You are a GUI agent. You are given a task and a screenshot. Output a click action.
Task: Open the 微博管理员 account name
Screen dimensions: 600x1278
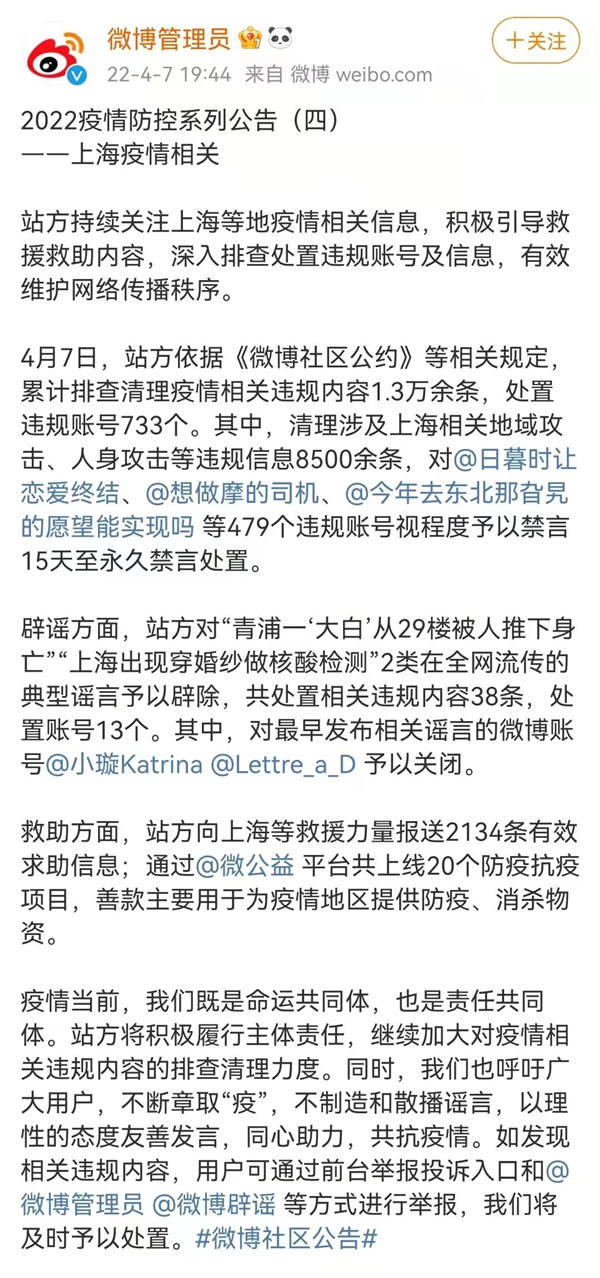pyautogui.click(x=169, y=38)
